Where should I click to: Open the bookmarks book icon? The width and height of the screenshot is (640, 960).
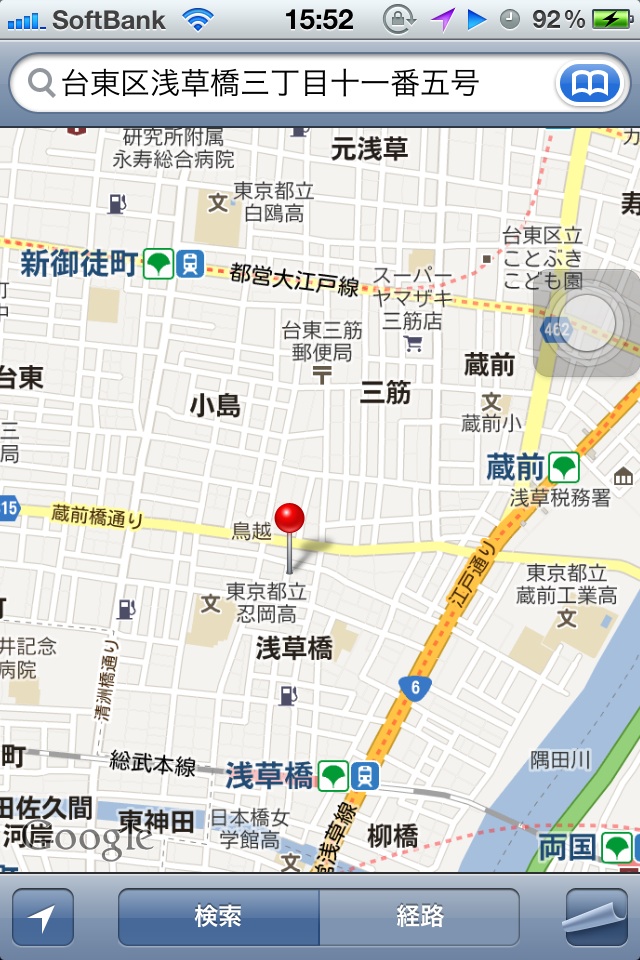coord(589,83)
